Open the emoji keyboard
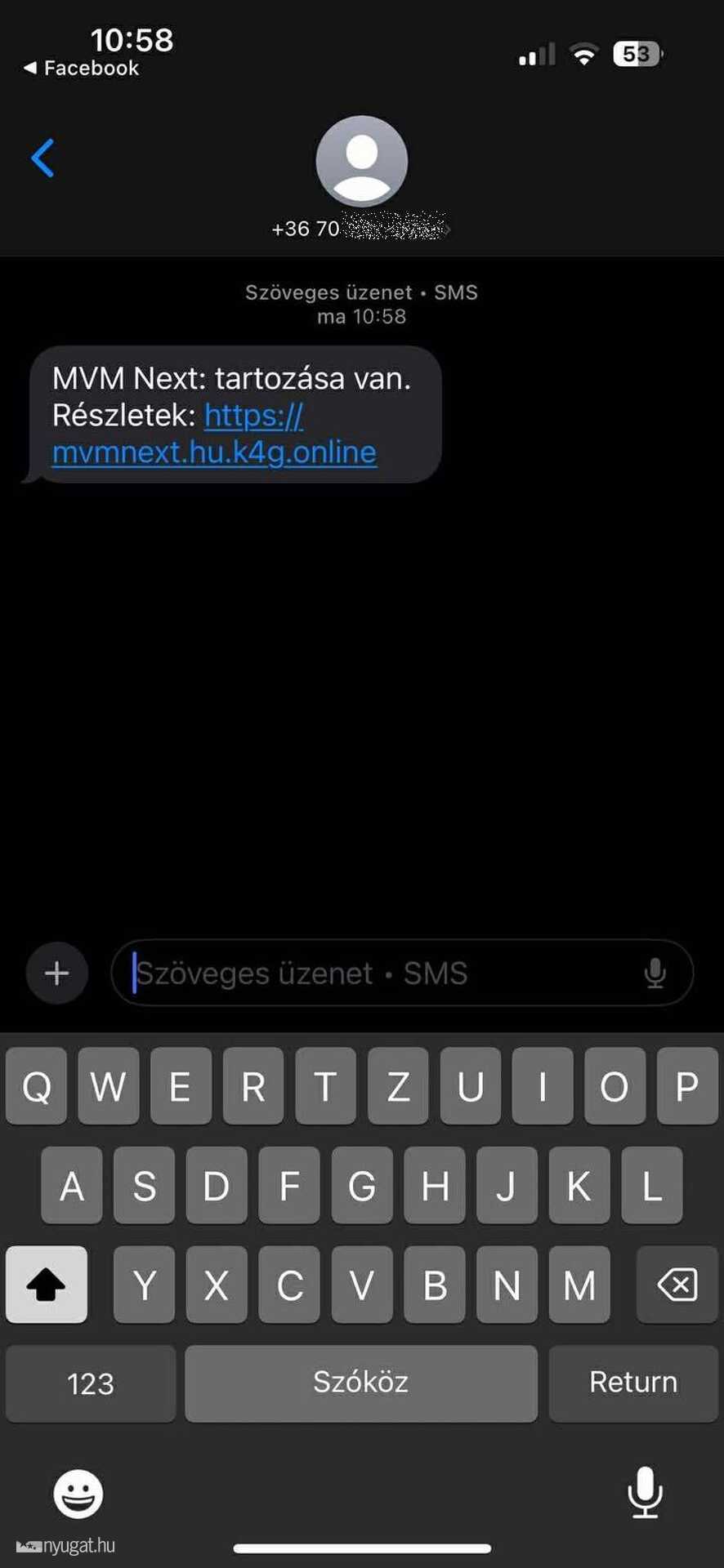 tap(78, 1494)
